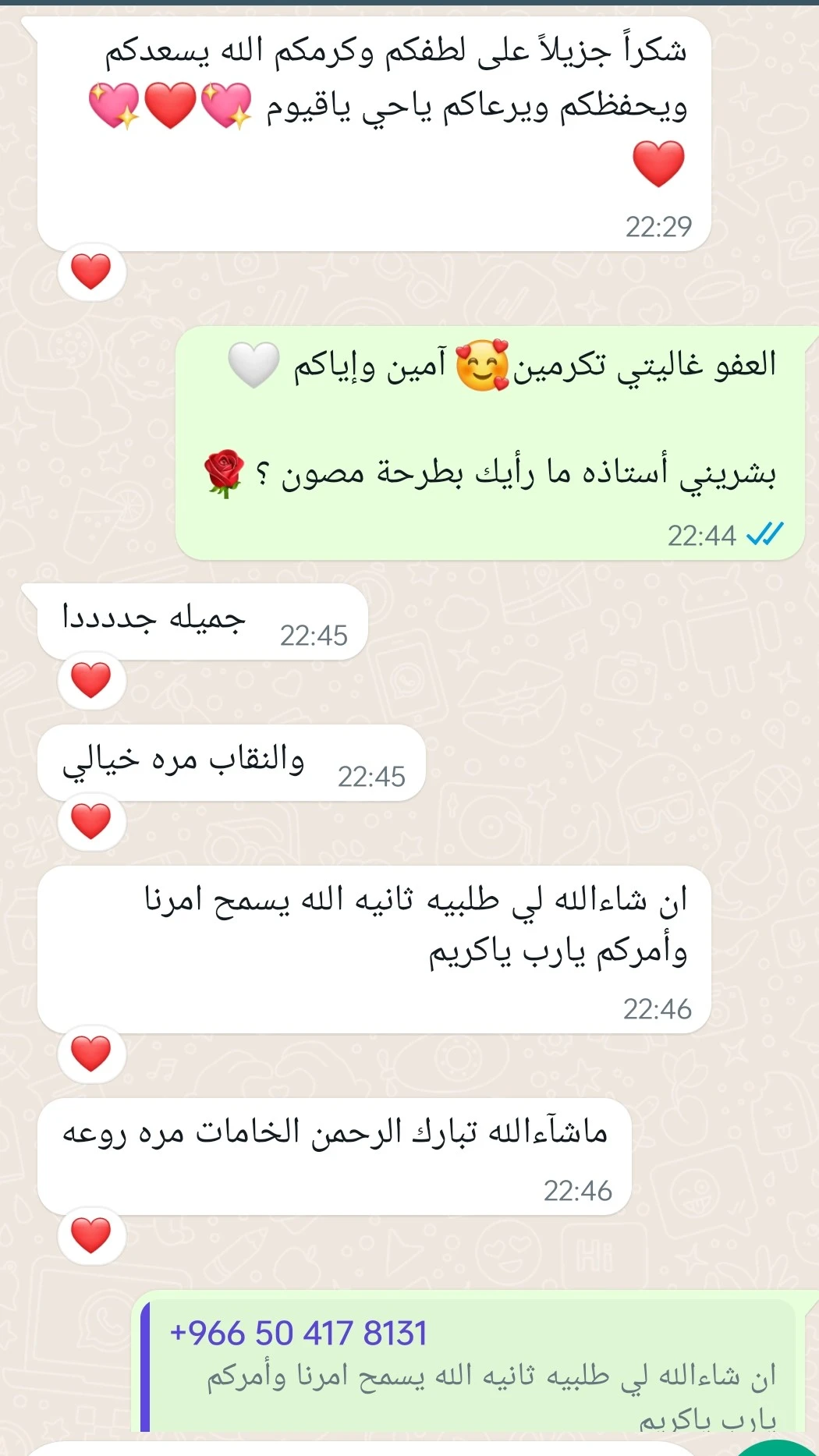
Task: Open heart reaction under the 22:29 thank-you message
Action: coord(91,272)
